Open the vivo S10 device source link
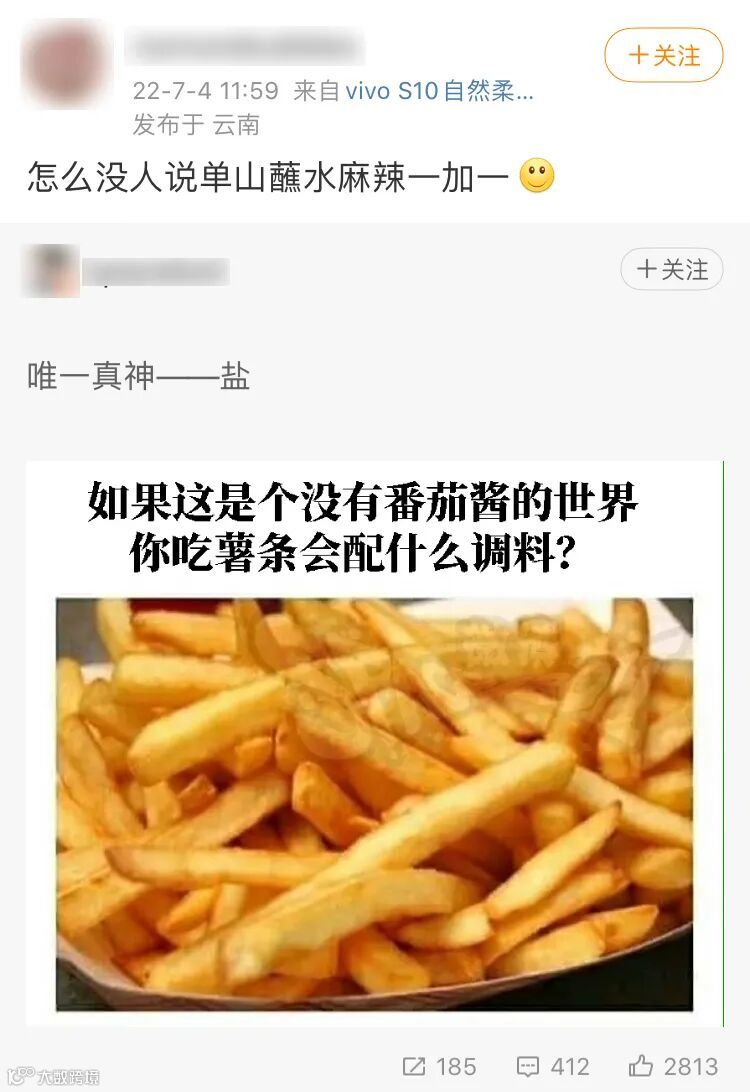 tap(439, 91)
